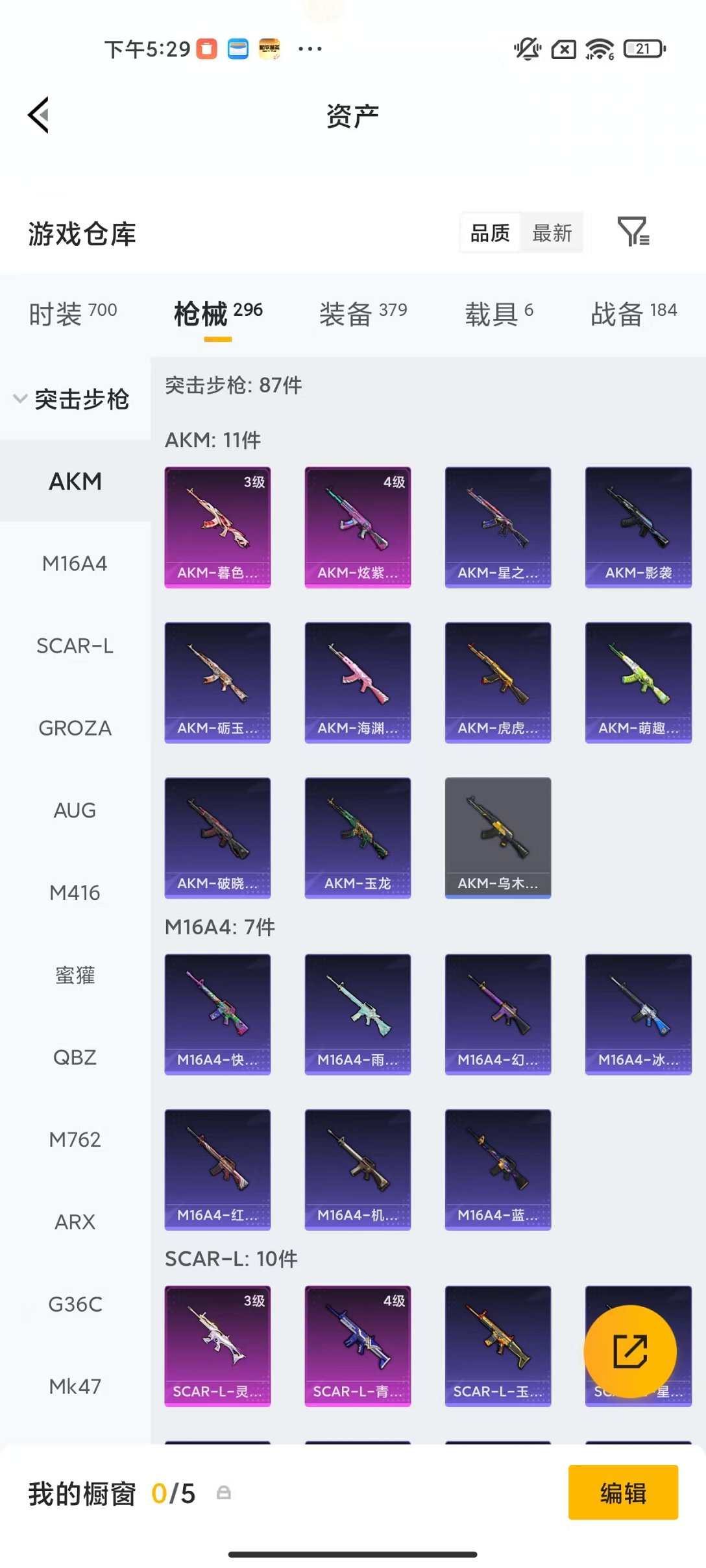Switch to the 时装 tab
The height and width of the screenshot is (1568, 706).
coord(73,314)
